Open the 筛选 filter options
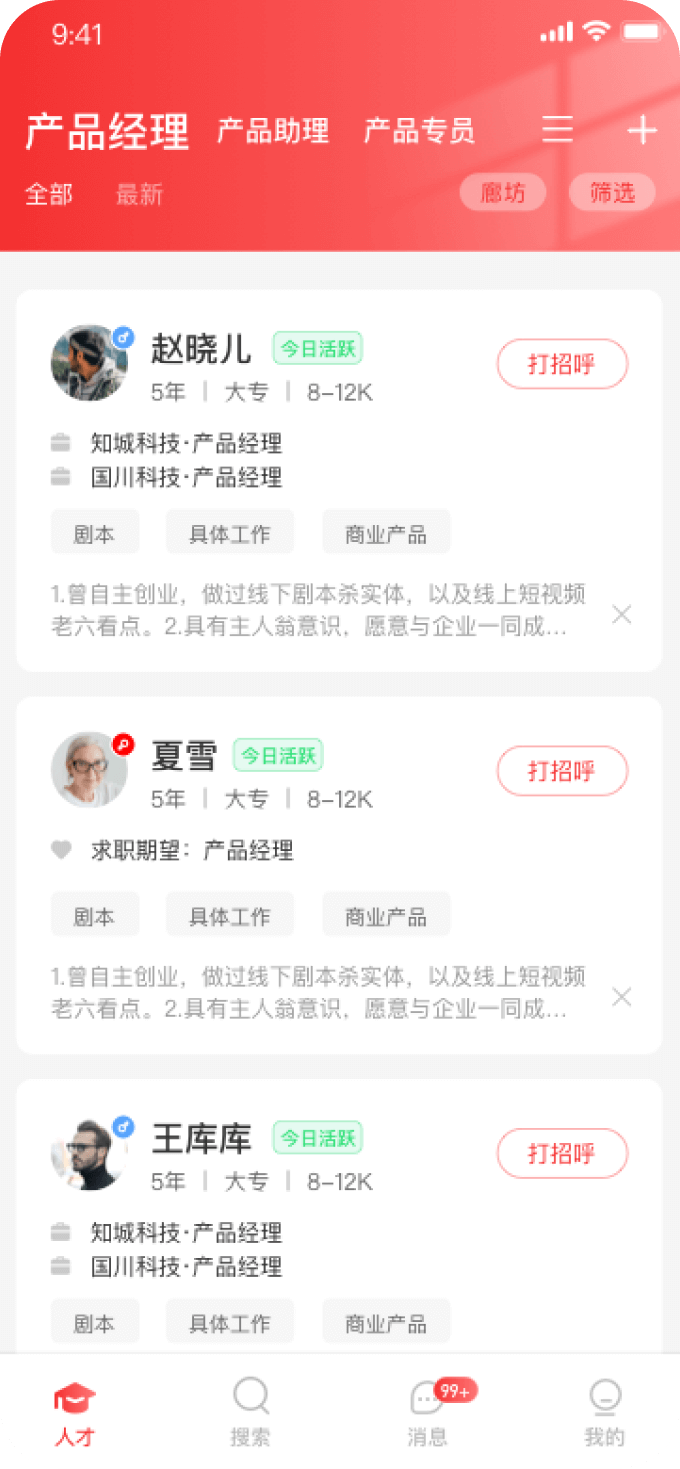The height and width of the screenshot is (1469, 680). tap(612, 193)
